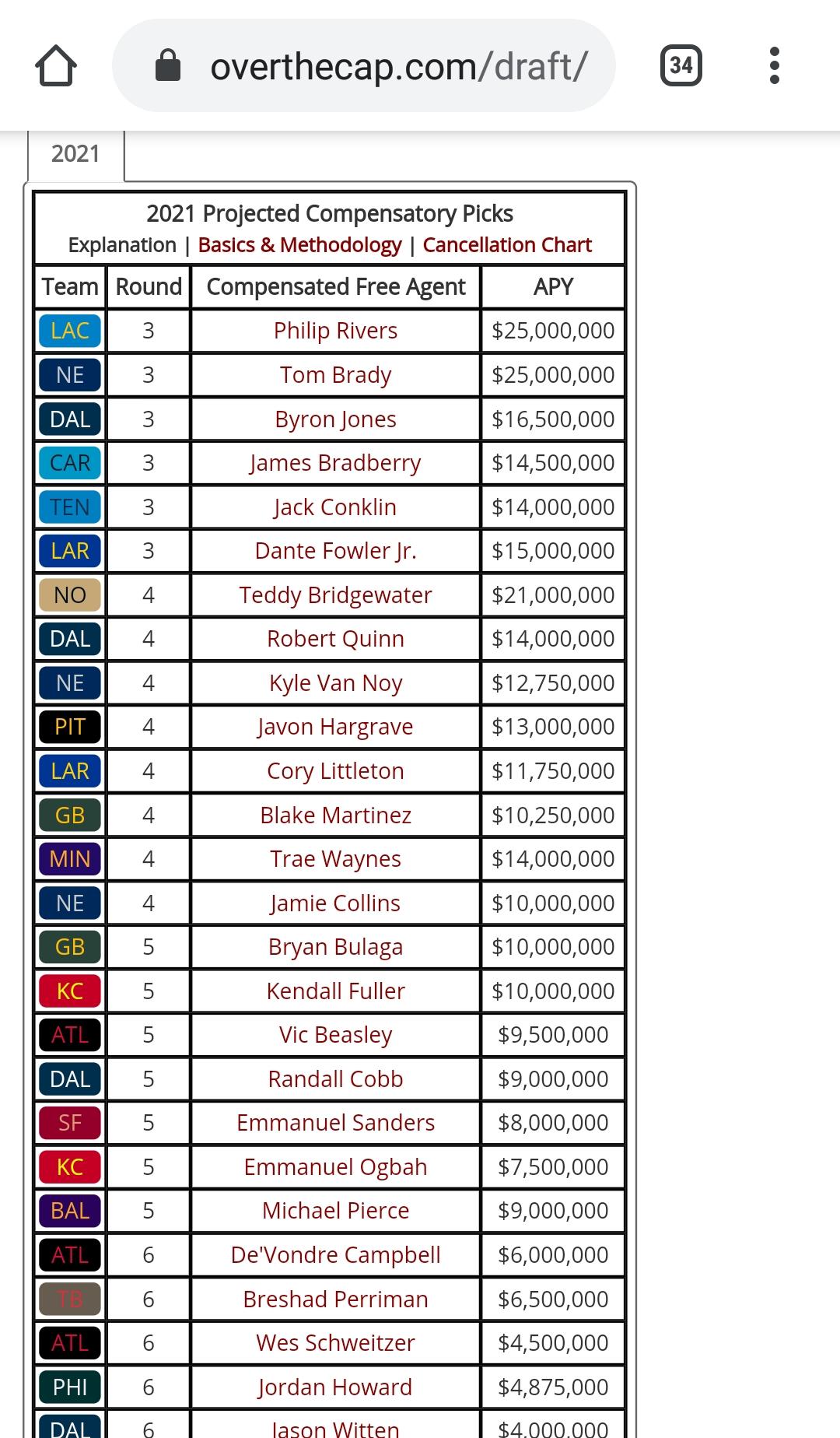The image size is (840, 1438).
Task: Open De'Vondre Campbell player link
Action: tap(335, 1255)
